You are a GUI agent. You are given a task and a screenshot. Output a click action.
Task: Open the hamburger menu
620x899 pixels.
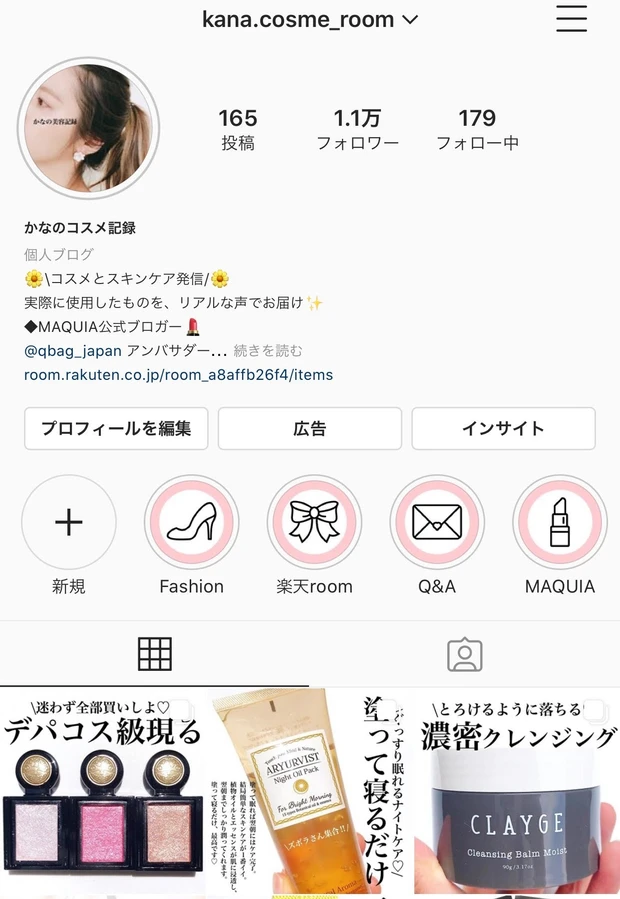click(x=571, y=19)
